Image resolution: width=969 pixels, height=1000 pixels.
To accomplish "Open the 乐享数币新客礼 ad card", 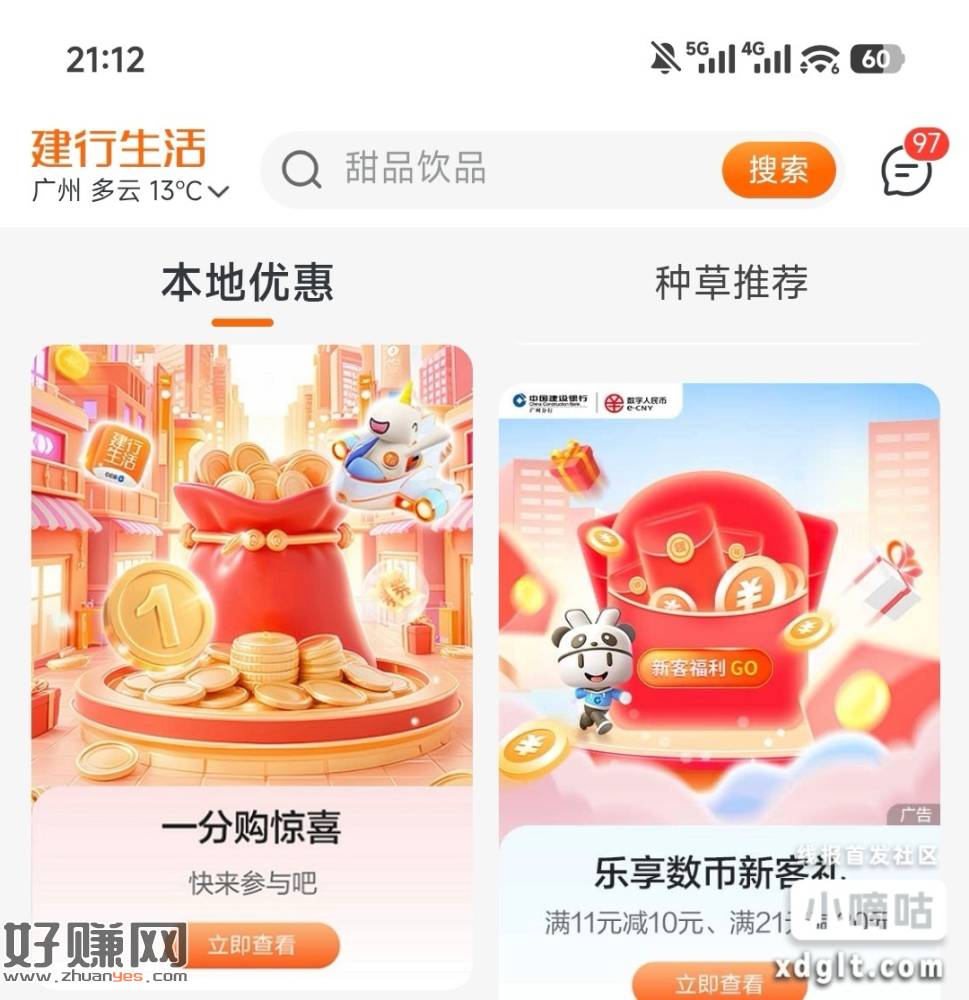I will tap(719, 620).
